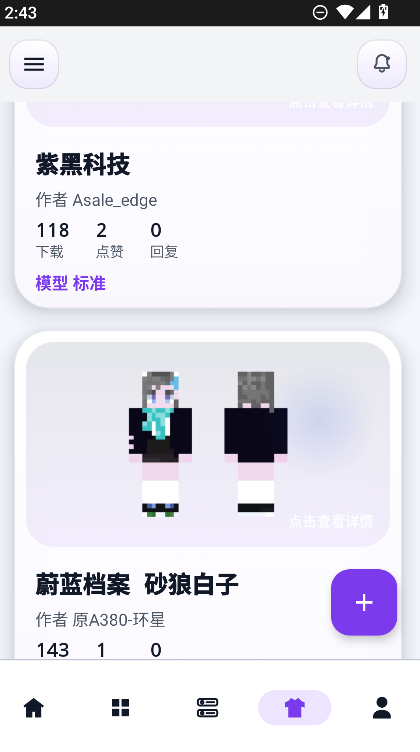Open the hamburger menu button

[34, 64]
